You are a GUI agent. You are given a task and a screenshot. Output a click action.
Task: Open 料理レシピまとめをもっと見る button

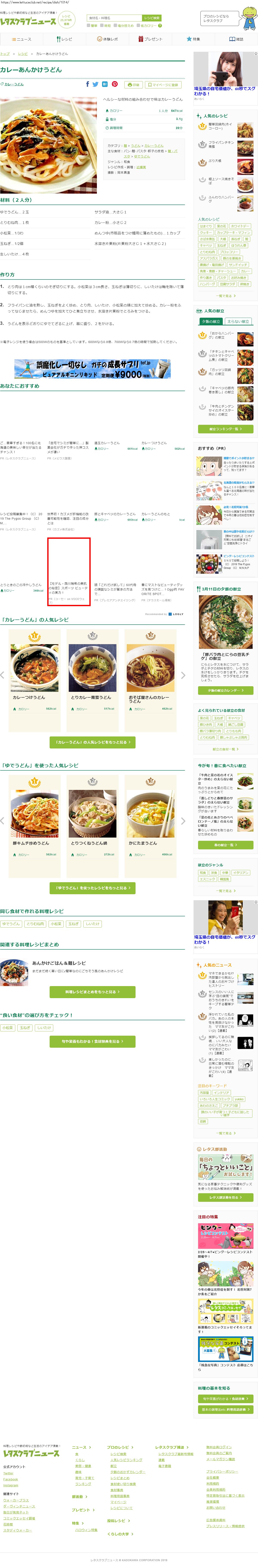[93, 992]
